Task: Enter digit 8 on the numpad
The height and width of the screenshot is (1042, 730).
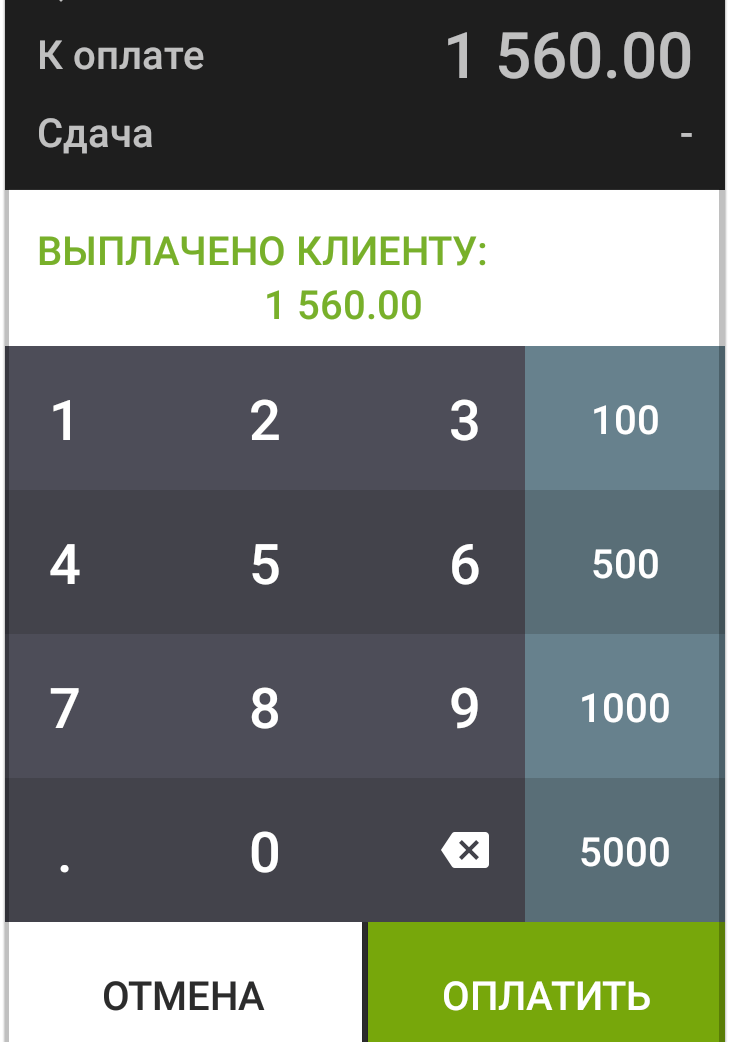Action: pyautogui.click(x=264, y=709)
